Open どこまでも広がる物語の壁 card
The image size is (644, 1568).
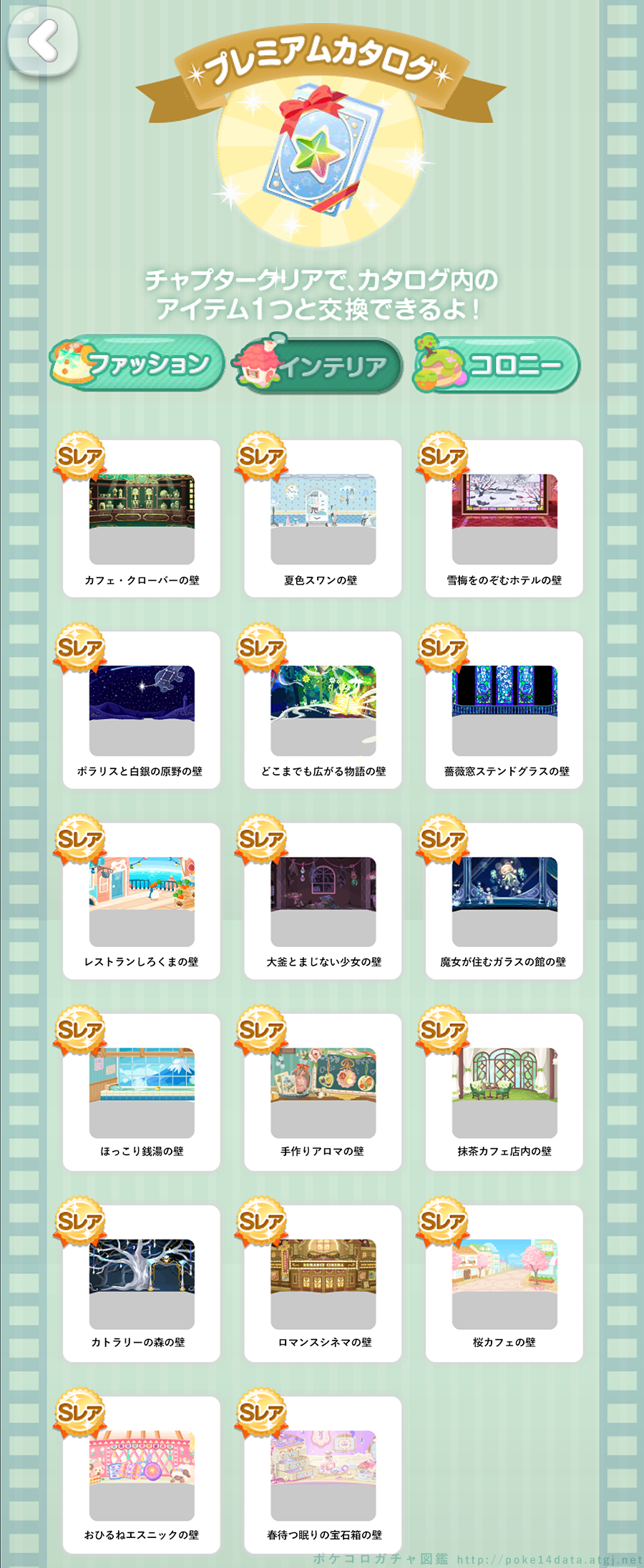pyautogui.click(x=323, y=710)
